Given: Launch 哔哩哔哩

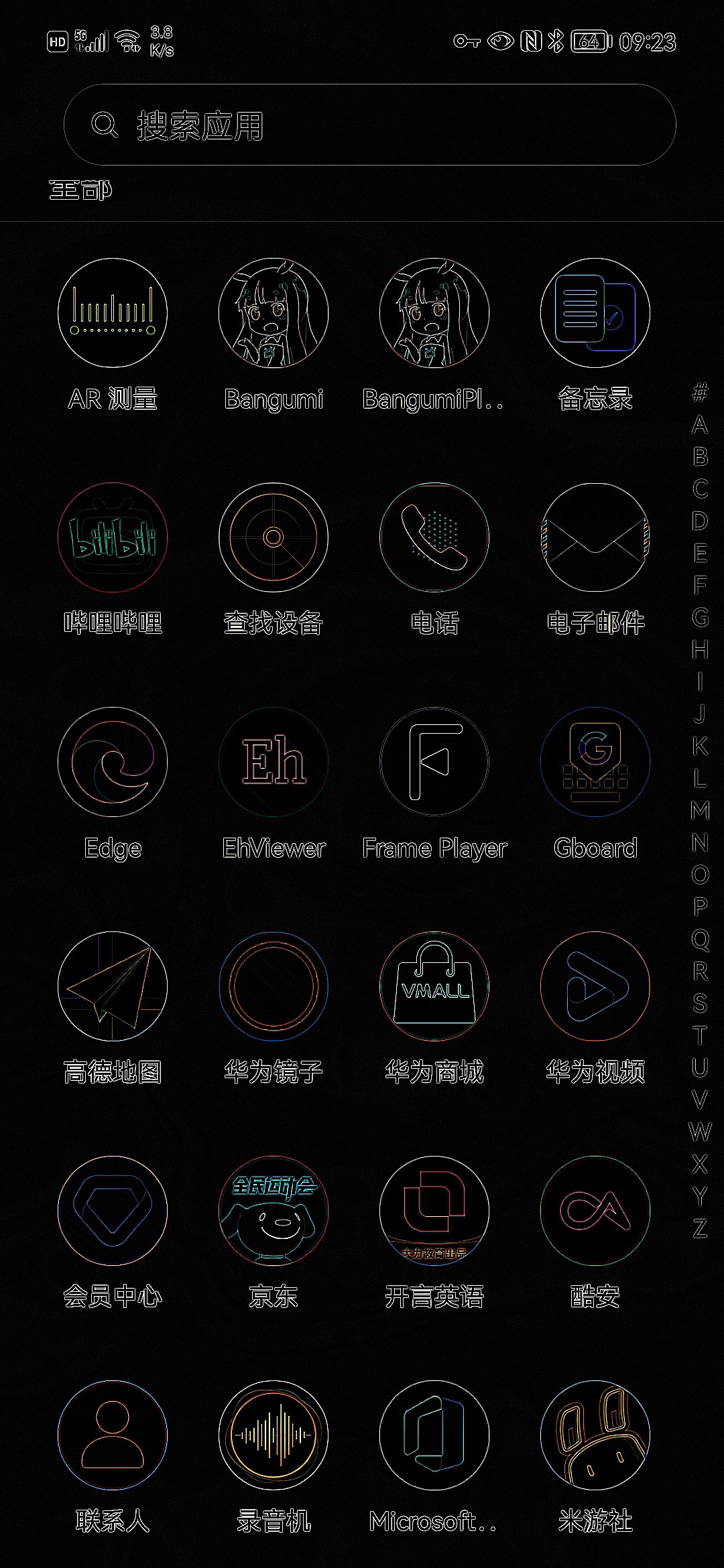Looking at the screenshot, I should (113, 537).
